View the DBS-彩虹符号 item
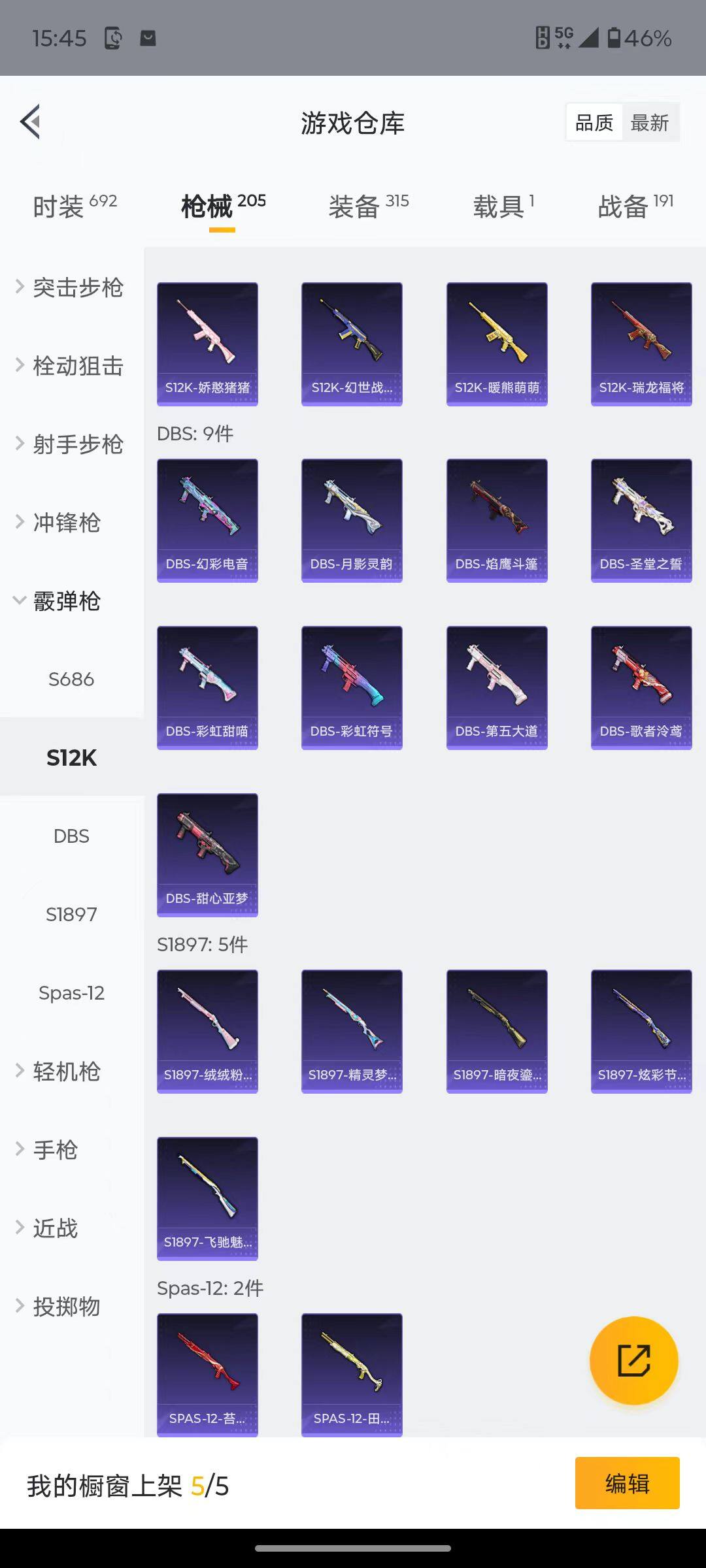706x1568 pixels. point(352,687)
